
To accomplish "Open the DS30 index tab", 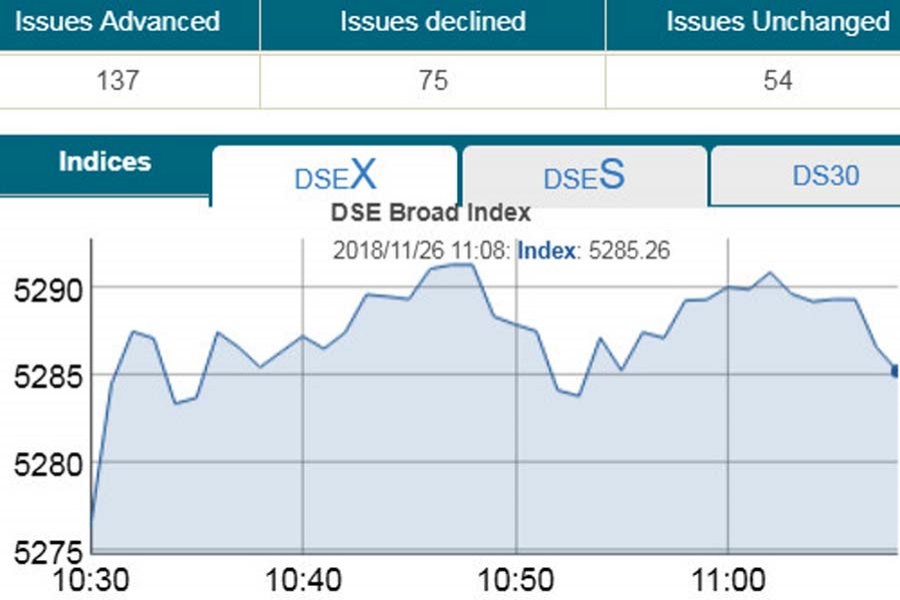I will point(824,176).
